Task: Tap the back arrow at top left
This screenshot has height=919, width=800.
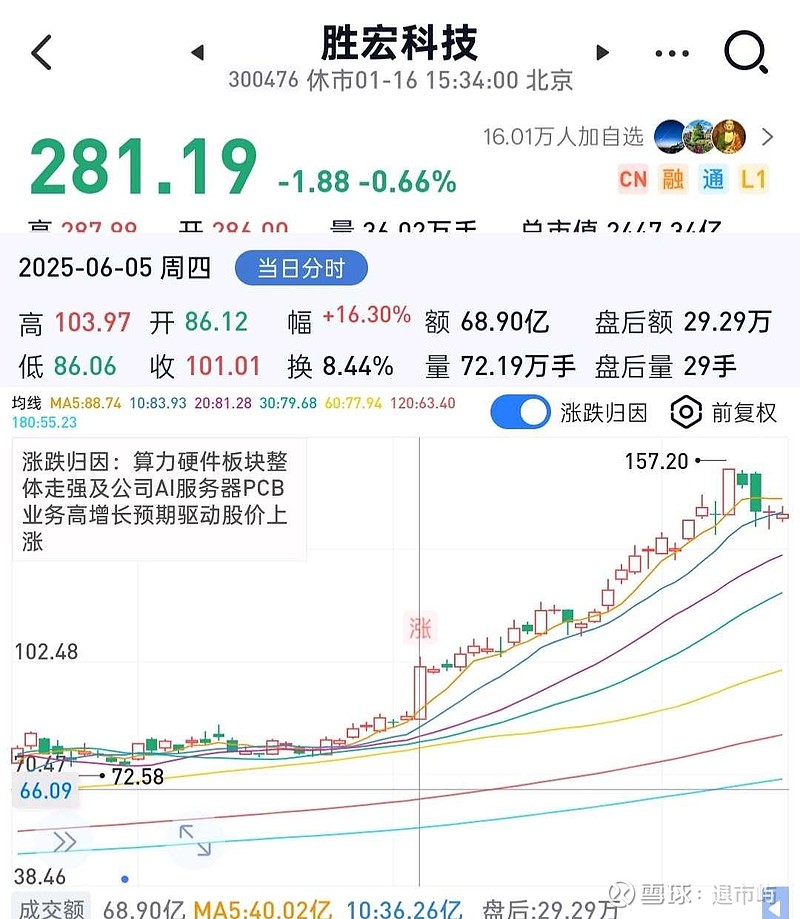Action: 40,54
